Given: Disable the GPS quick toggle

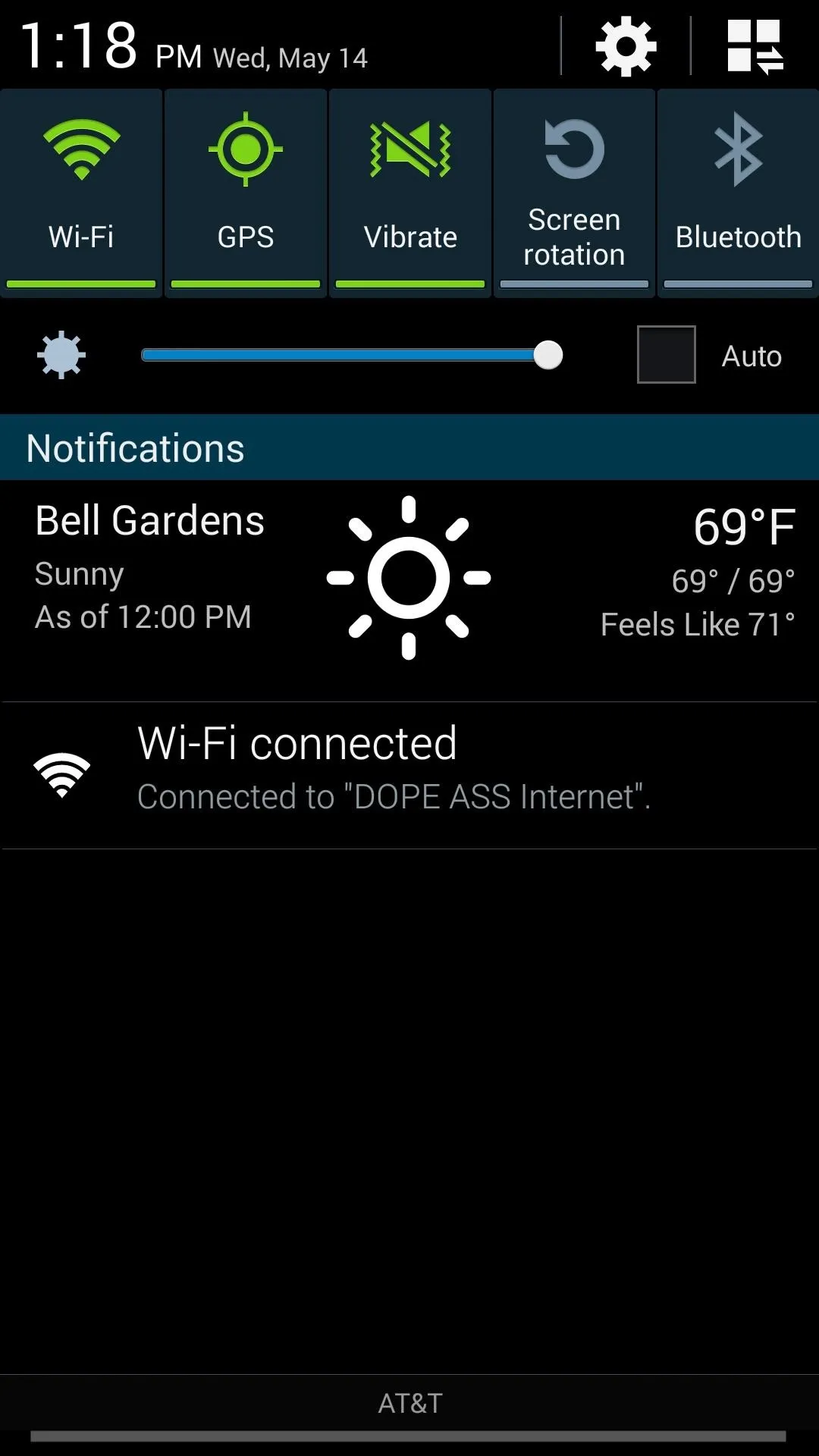Looking at the screenshot, I should coord(246,193).
